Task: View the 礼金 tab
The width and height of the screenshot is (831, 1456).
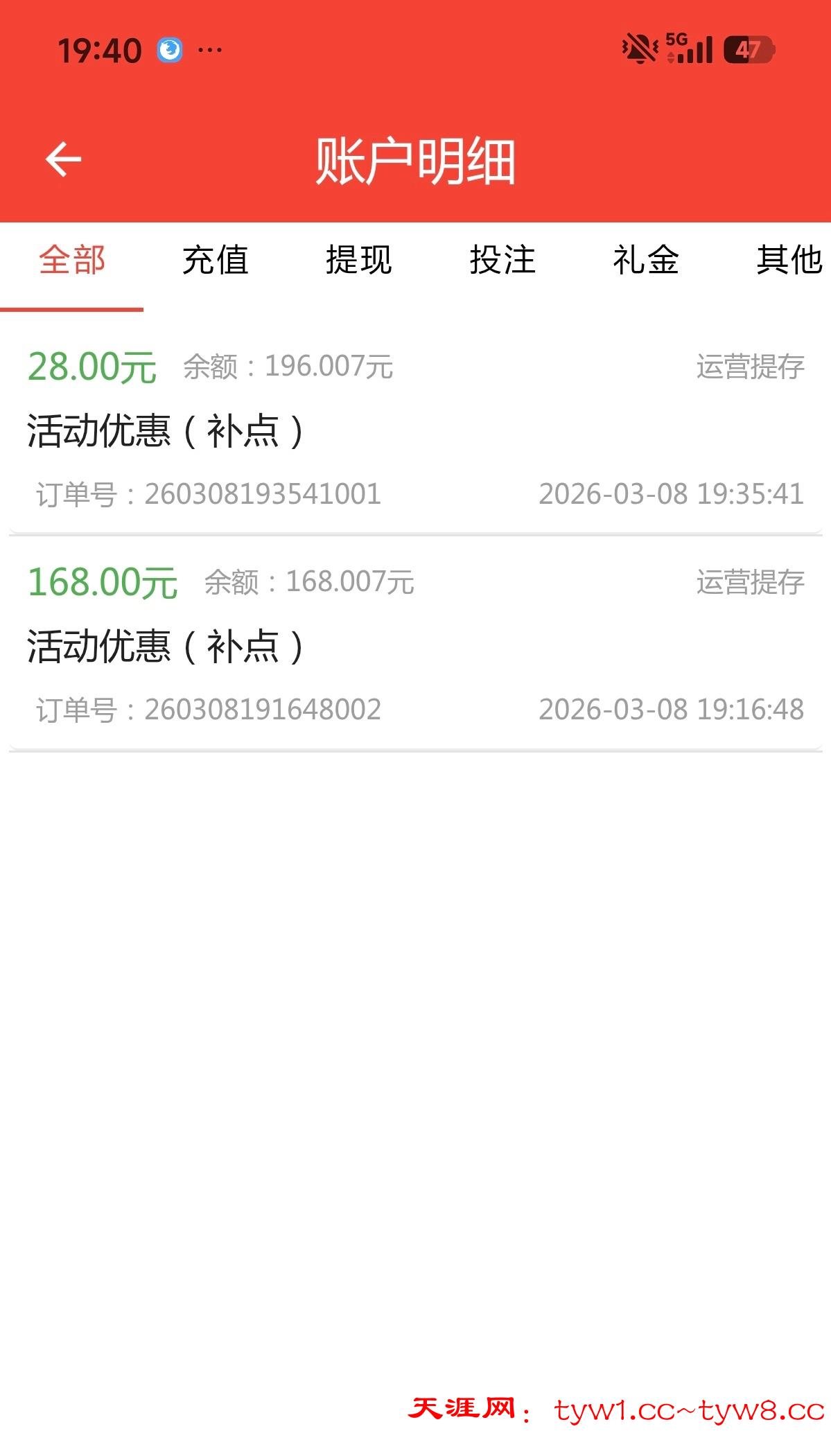Action: [646, 261]
